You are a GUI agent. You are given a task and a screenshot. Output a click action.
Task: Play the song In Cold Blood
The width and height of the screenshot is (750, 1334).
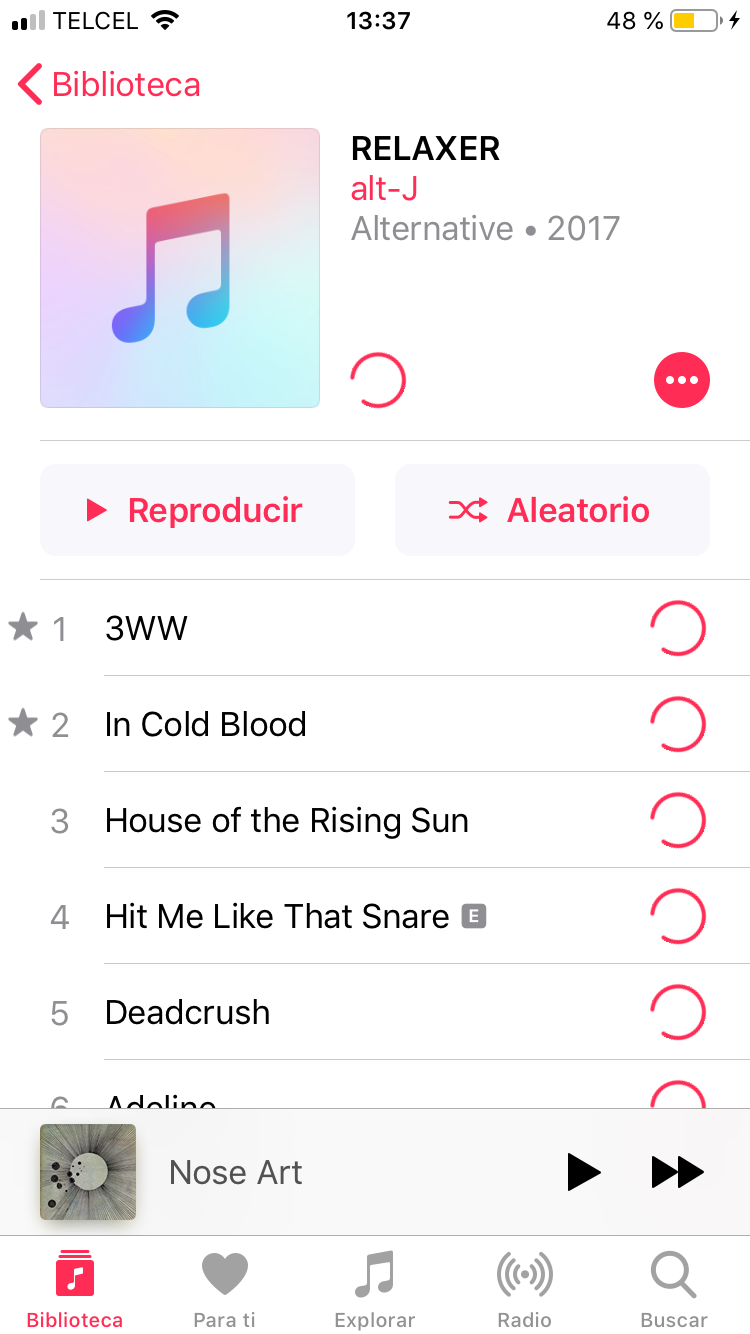tap(205, 724)
